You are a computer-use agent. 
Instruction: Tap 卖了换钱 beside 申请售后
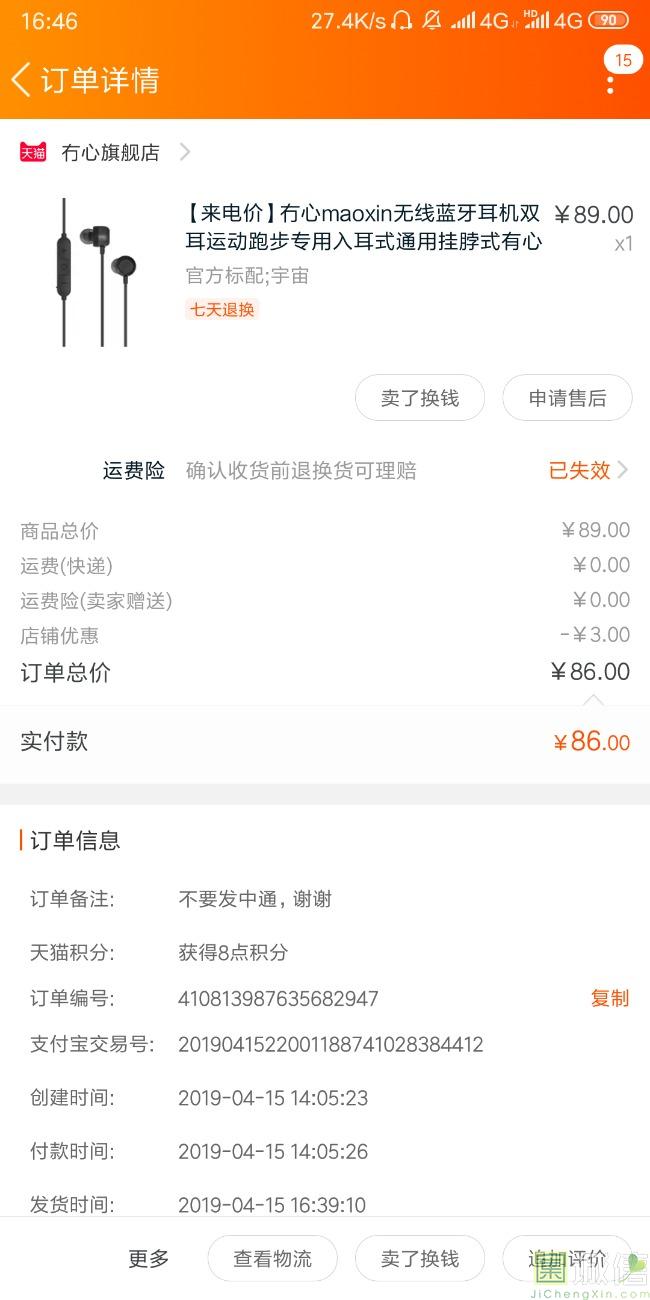pos(420,398)
